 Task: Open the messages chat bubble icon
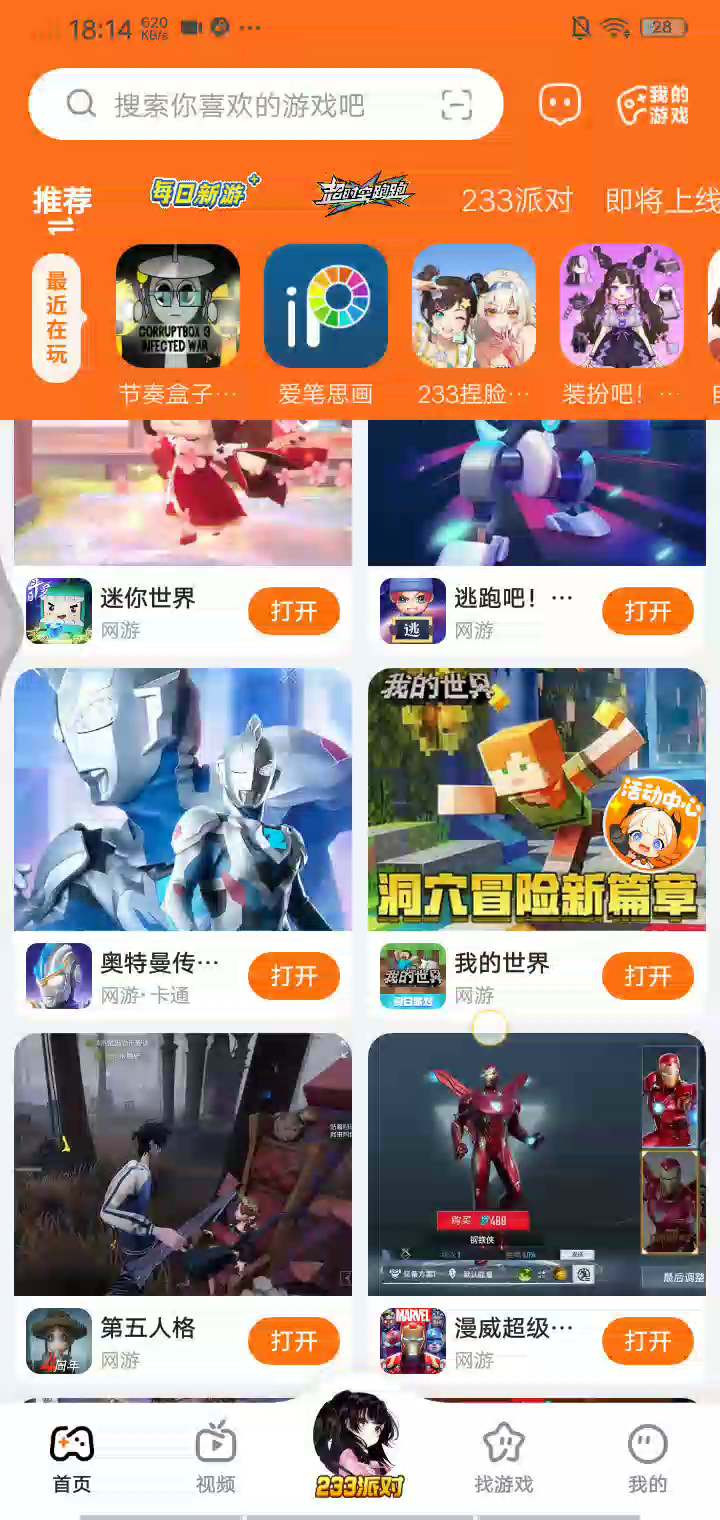click(x=560, y=104)
